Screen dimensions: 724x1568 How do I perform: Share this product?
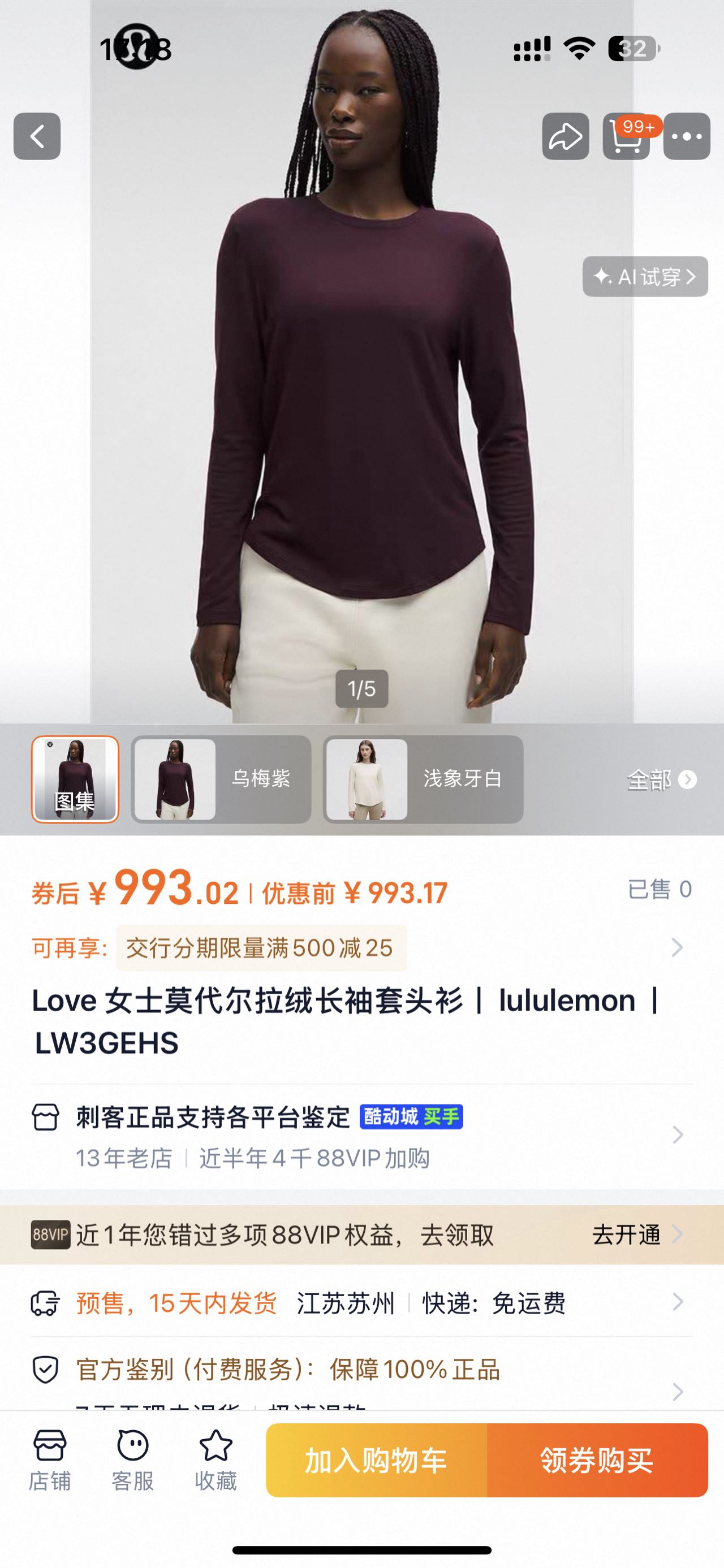coord(566,136)
